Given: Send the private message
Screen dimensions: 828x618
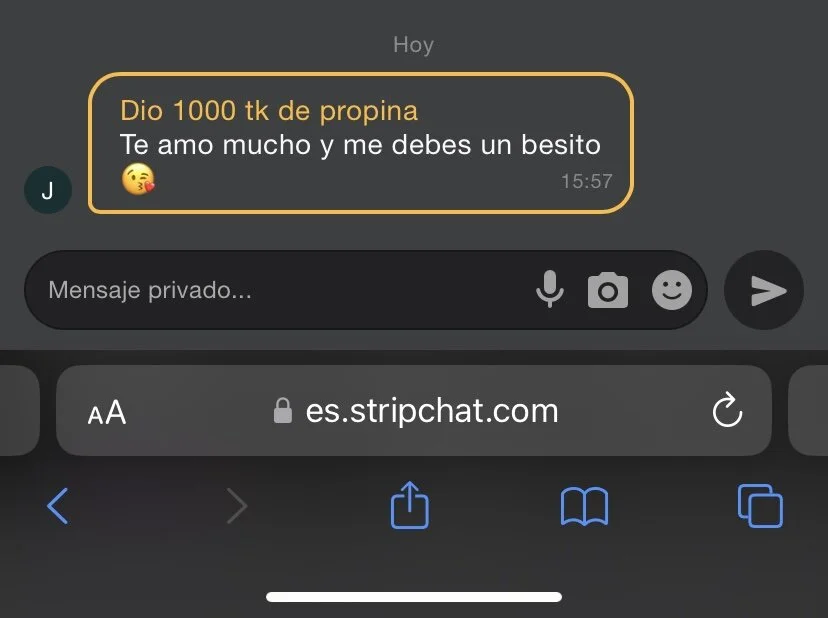Looking at the screenshot, I should click(766, 291).
